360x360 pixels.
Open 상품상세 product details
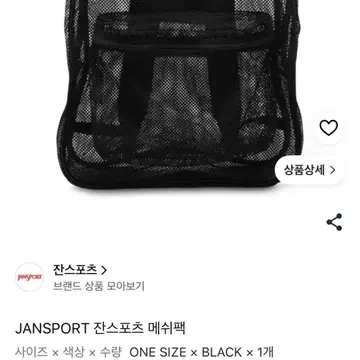pos(309,170)
